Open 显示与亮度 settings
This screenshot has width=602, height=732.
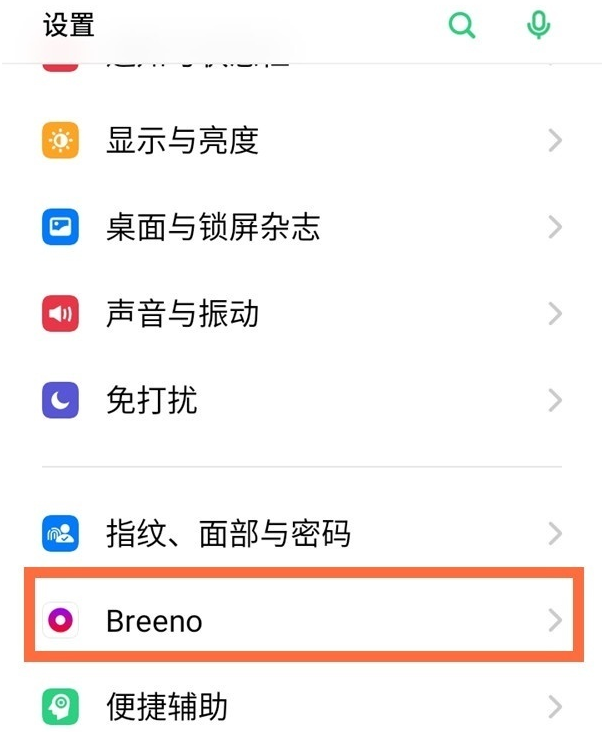(300, 141)
